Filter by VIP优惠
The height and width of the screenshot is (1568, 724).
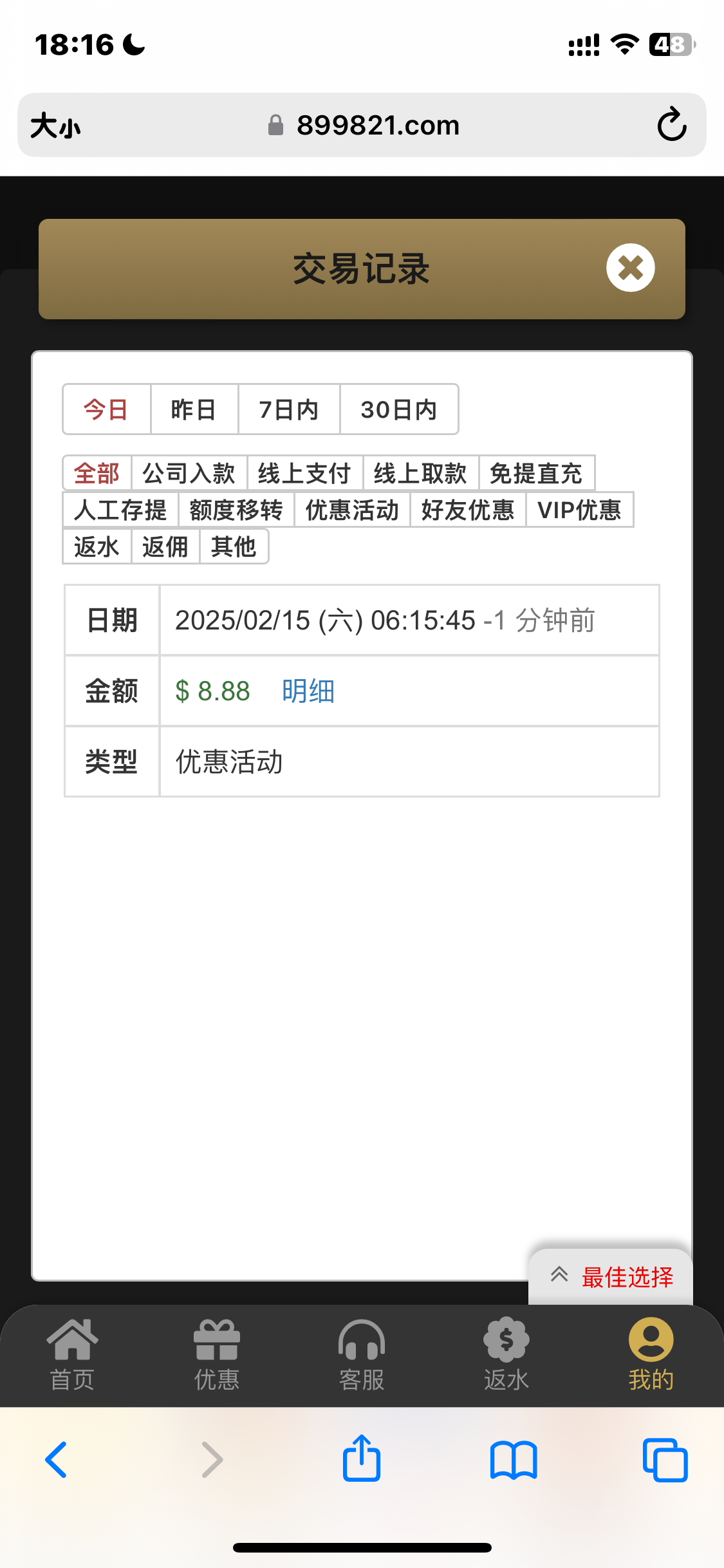click(579, 510)
